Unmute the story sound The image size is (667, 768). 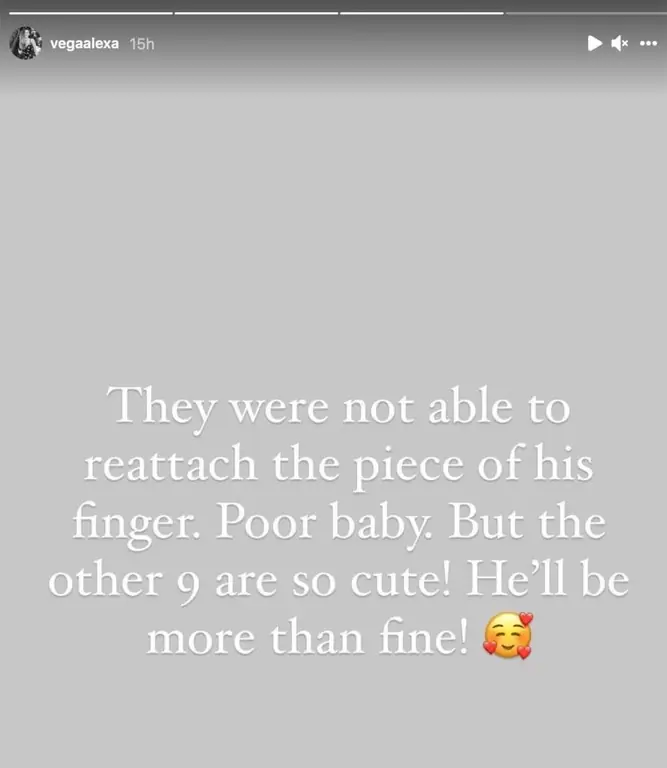click(x=620, y=43)
